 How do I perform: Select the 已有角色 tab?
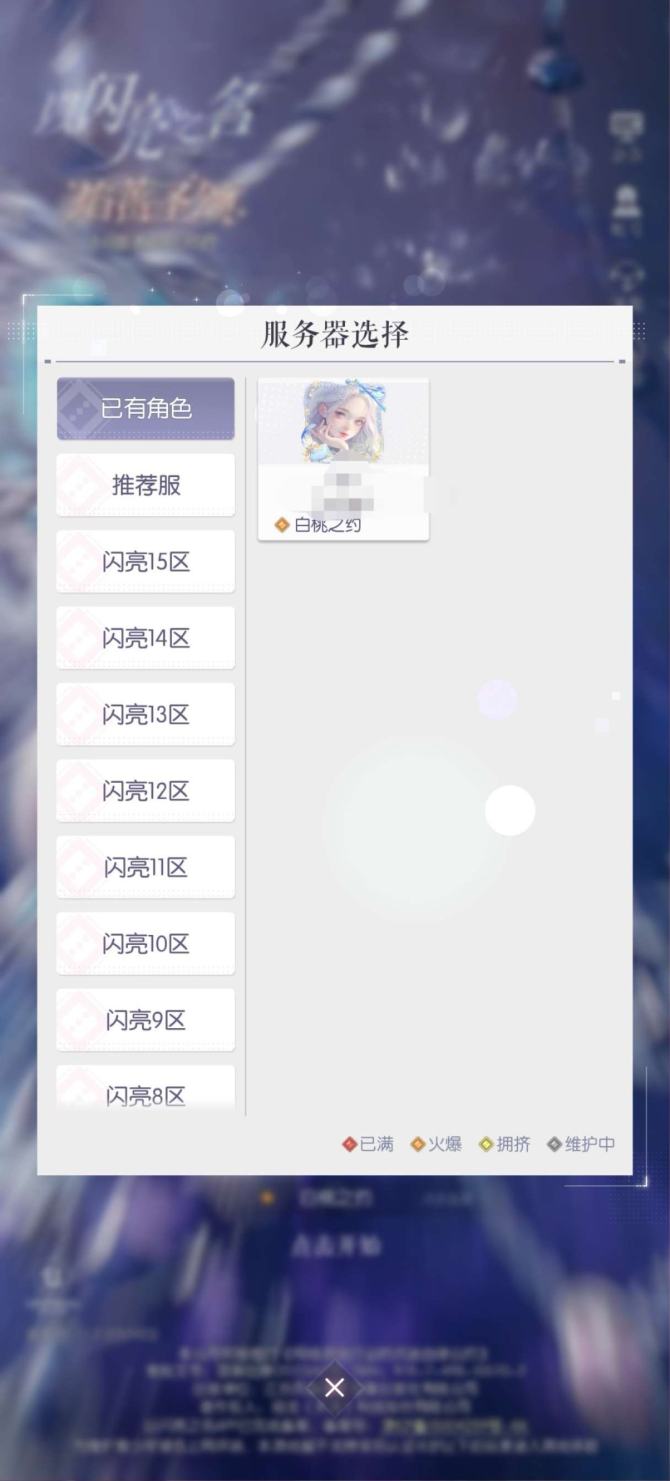(145, 408)
